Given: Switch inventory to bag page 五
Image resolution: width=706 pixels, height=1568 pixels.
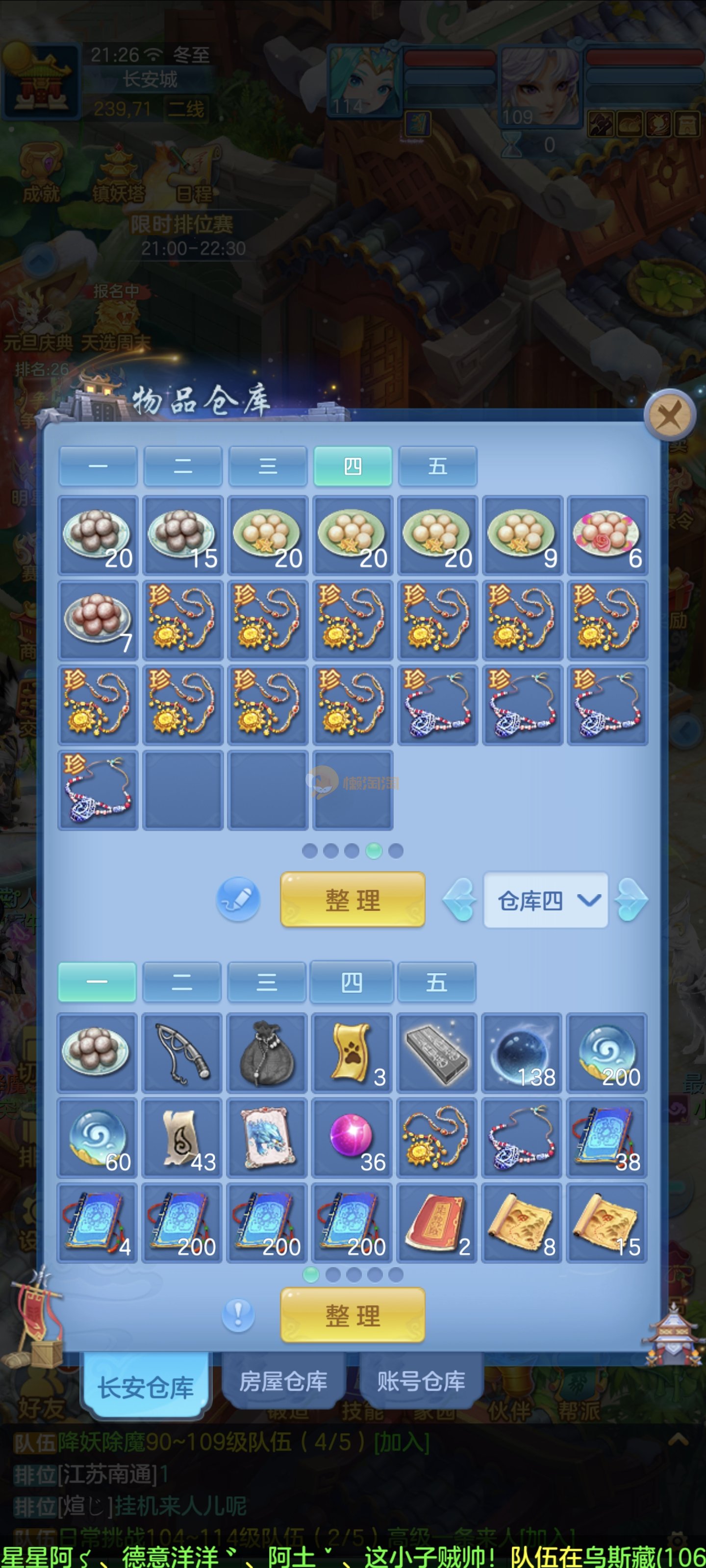Looking at the screenshot, I should pos(436,982).
